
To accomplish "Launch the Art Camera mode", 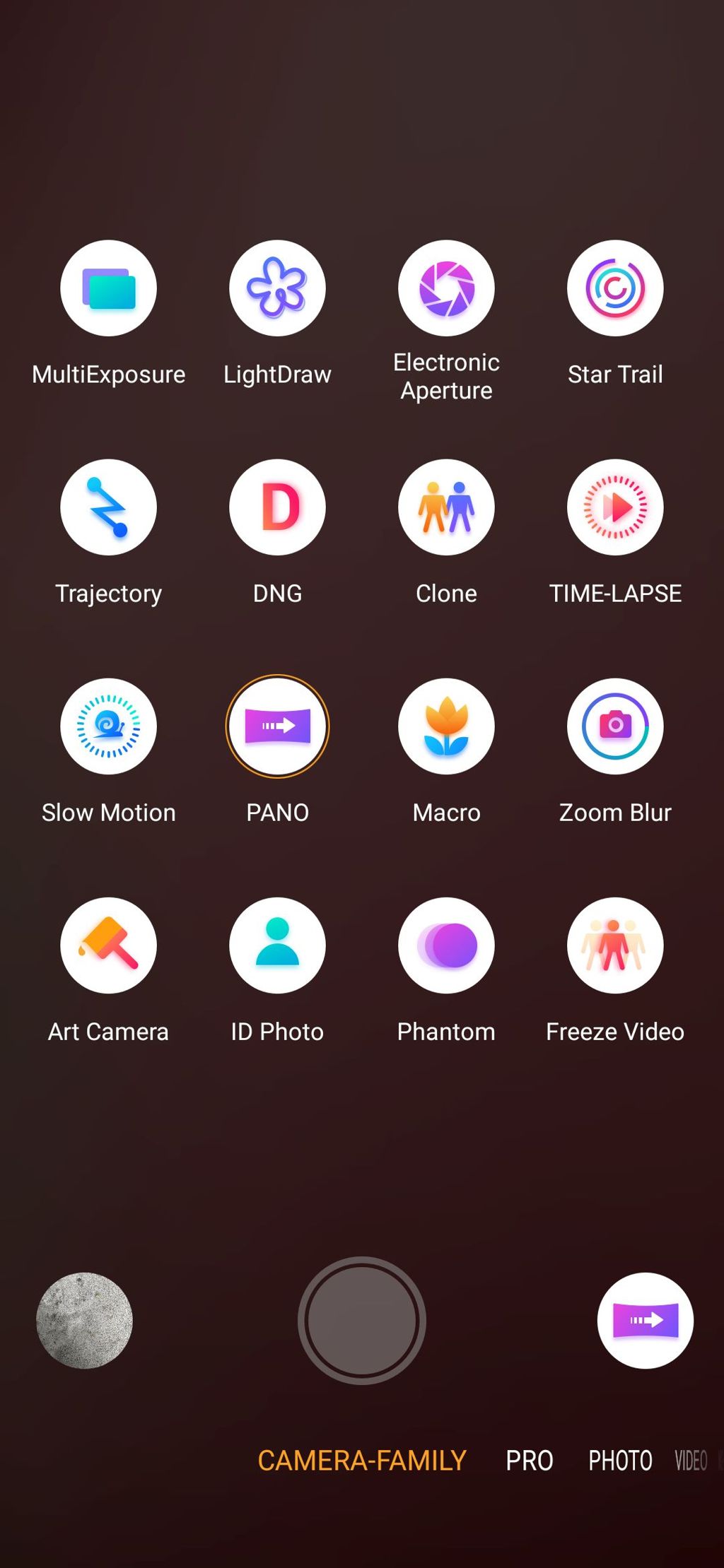I will tap(108, 945).
